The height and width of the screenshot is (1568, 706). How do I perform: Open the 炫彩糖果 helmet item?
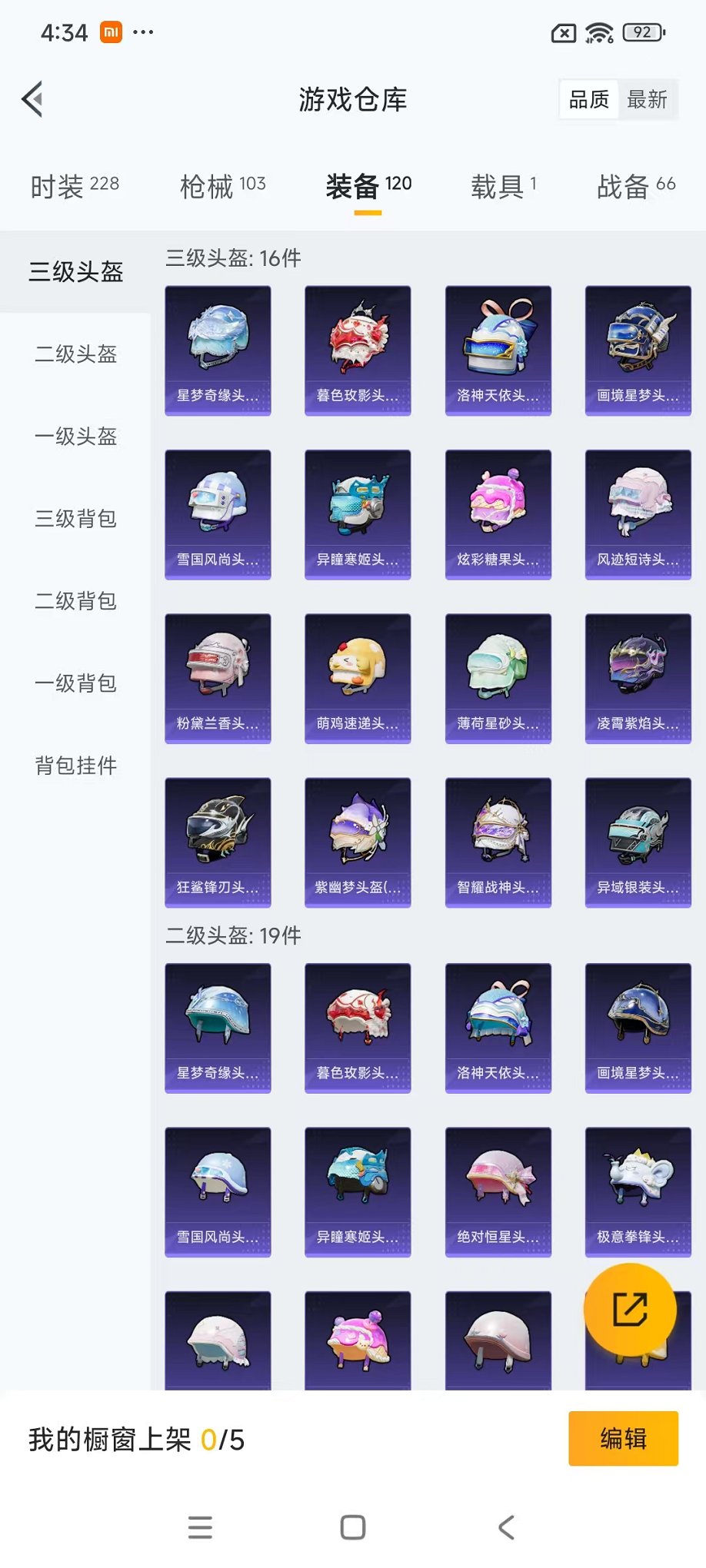tap(498, 514)
